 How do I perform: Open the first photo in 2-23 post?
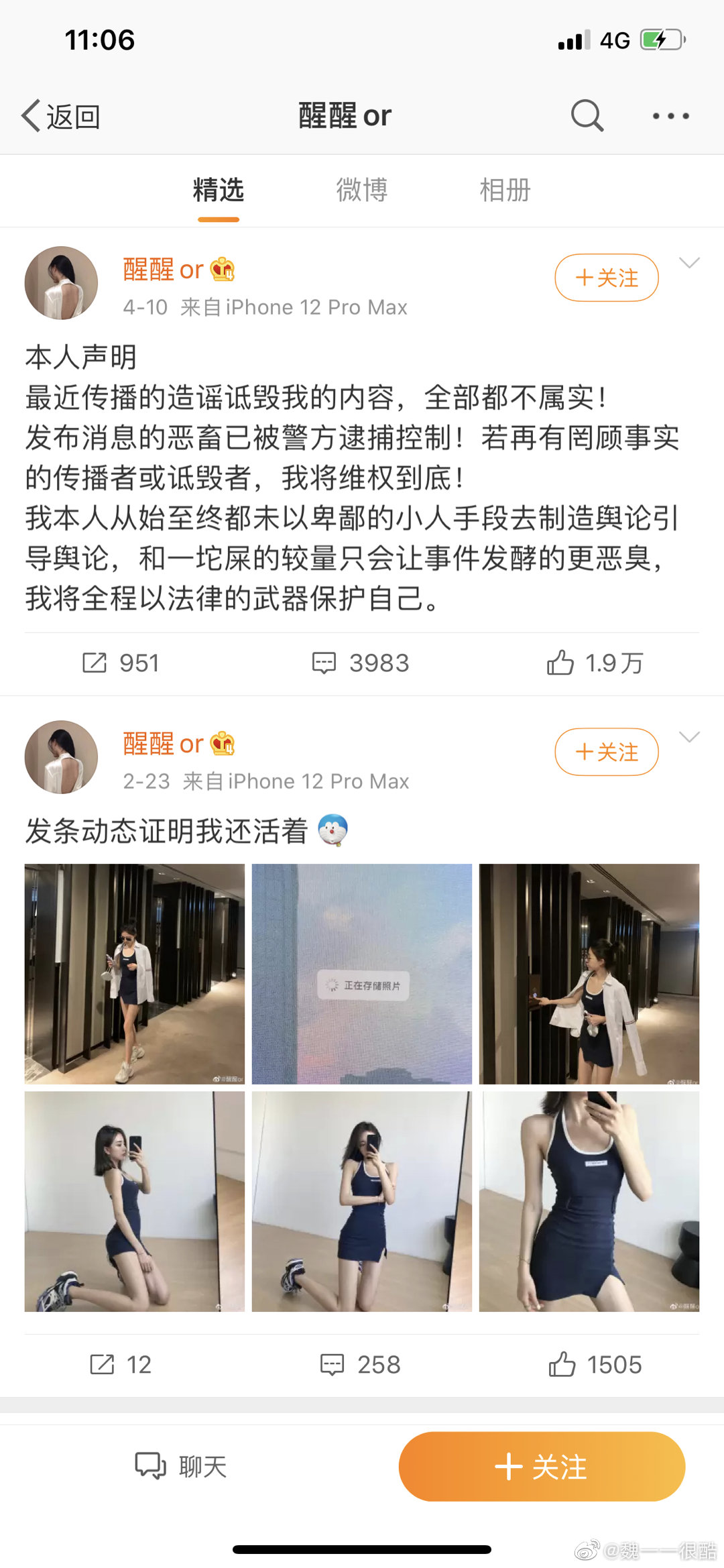pos(135,974)
